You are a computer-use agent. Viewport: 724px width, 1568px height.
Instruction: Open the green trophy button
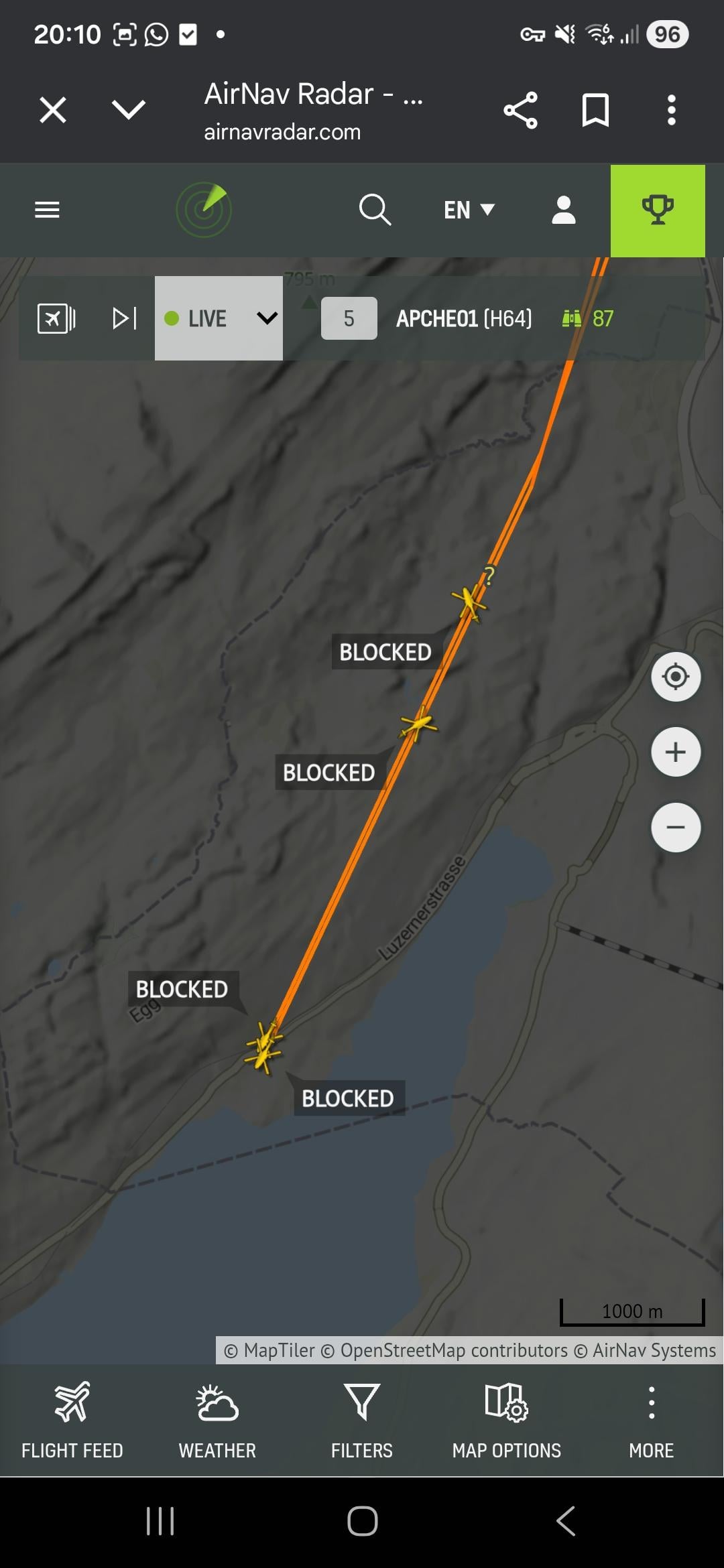(x=658, y=210)
